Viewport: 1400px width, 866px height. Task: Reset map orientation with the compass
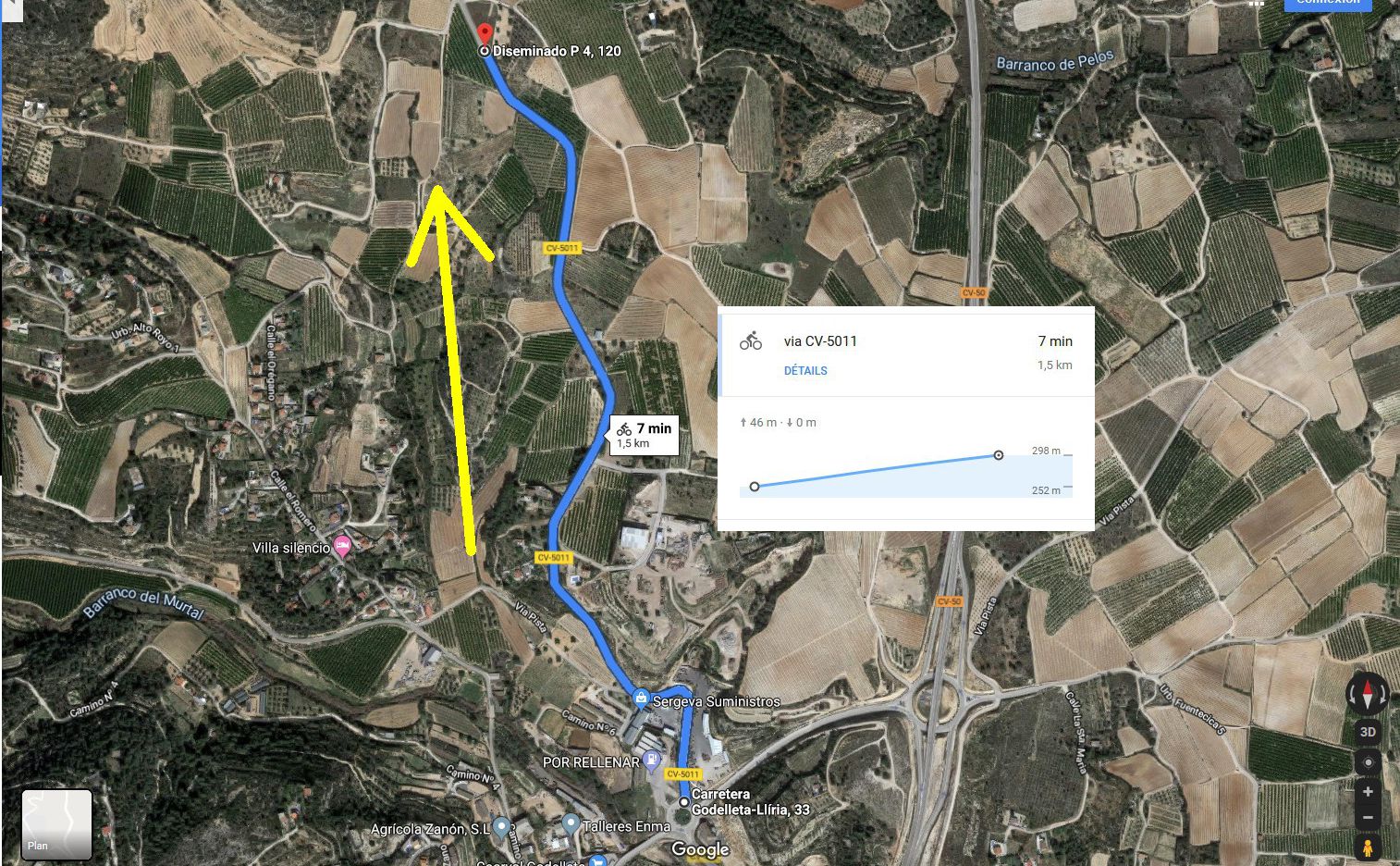pos(1368,692)
